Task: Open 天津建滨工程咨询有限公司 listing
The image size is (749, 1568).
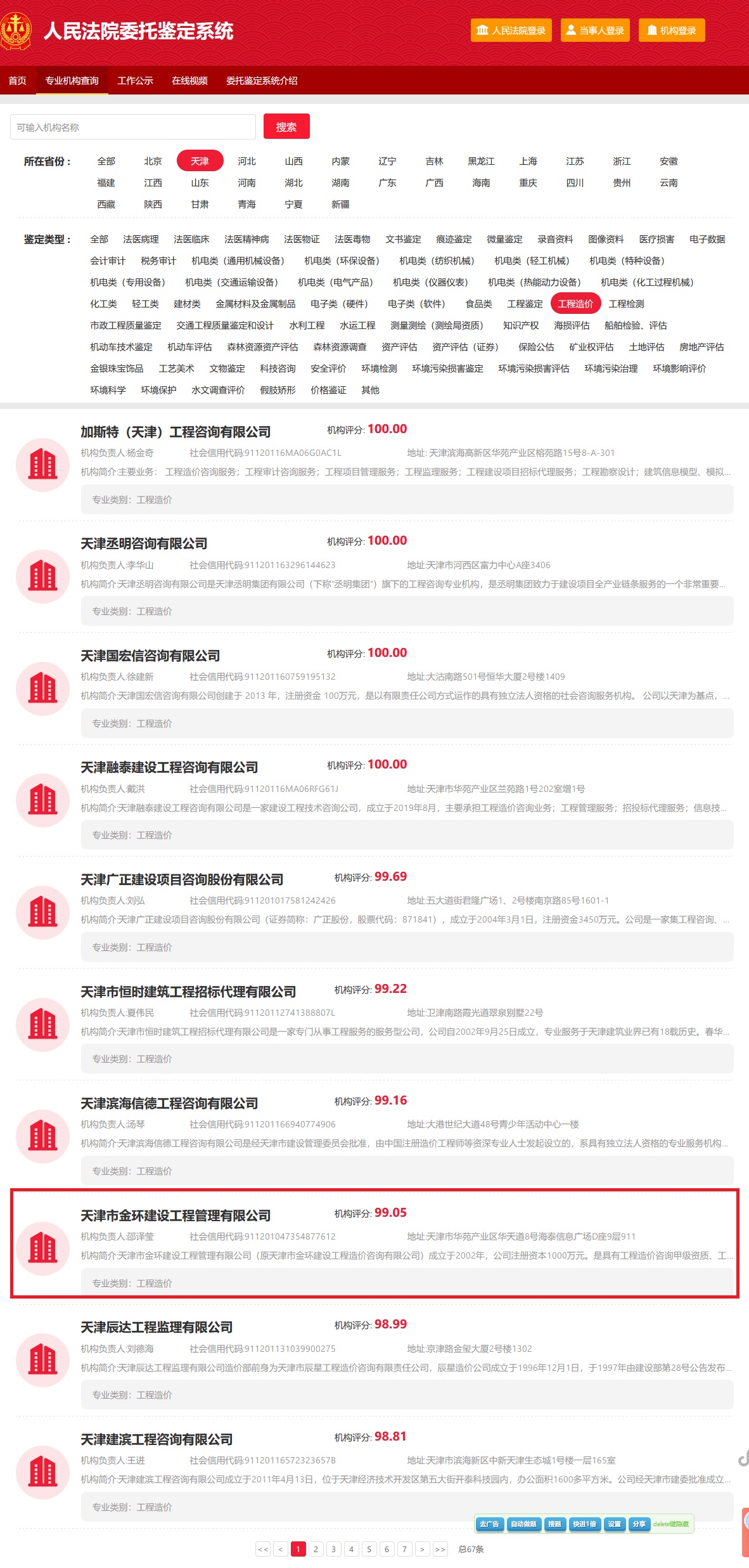Action: pyautogui.click(x=157, y=1439)
